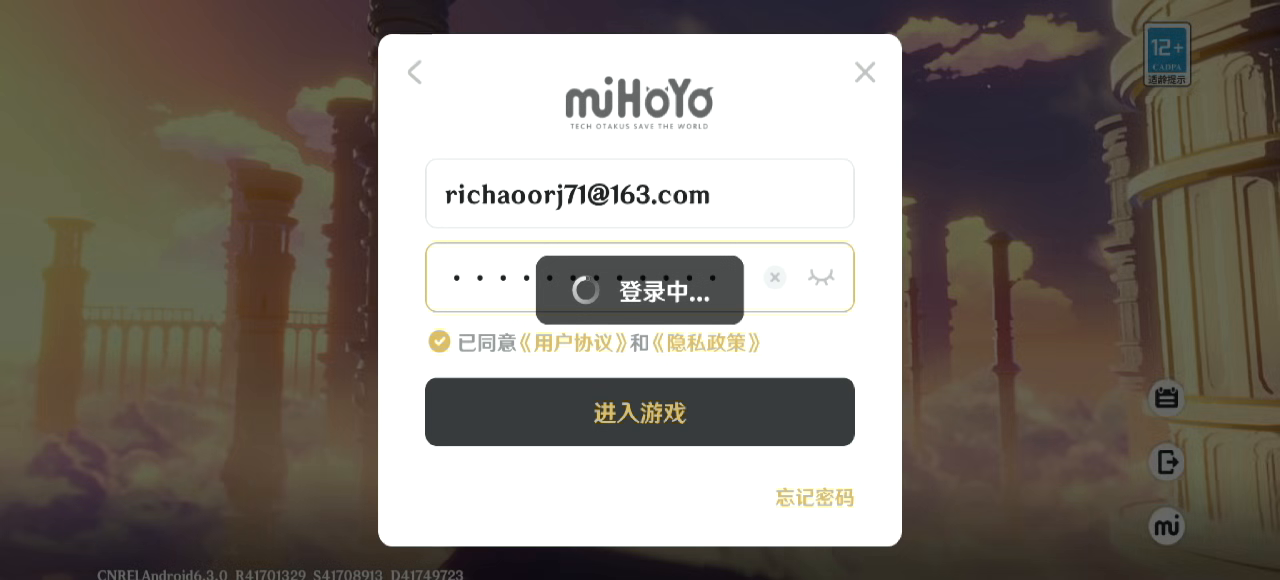The width and height of the screenshot is (1280, 580).
Task: Tap the email address input field
Action: pos(639,194)
